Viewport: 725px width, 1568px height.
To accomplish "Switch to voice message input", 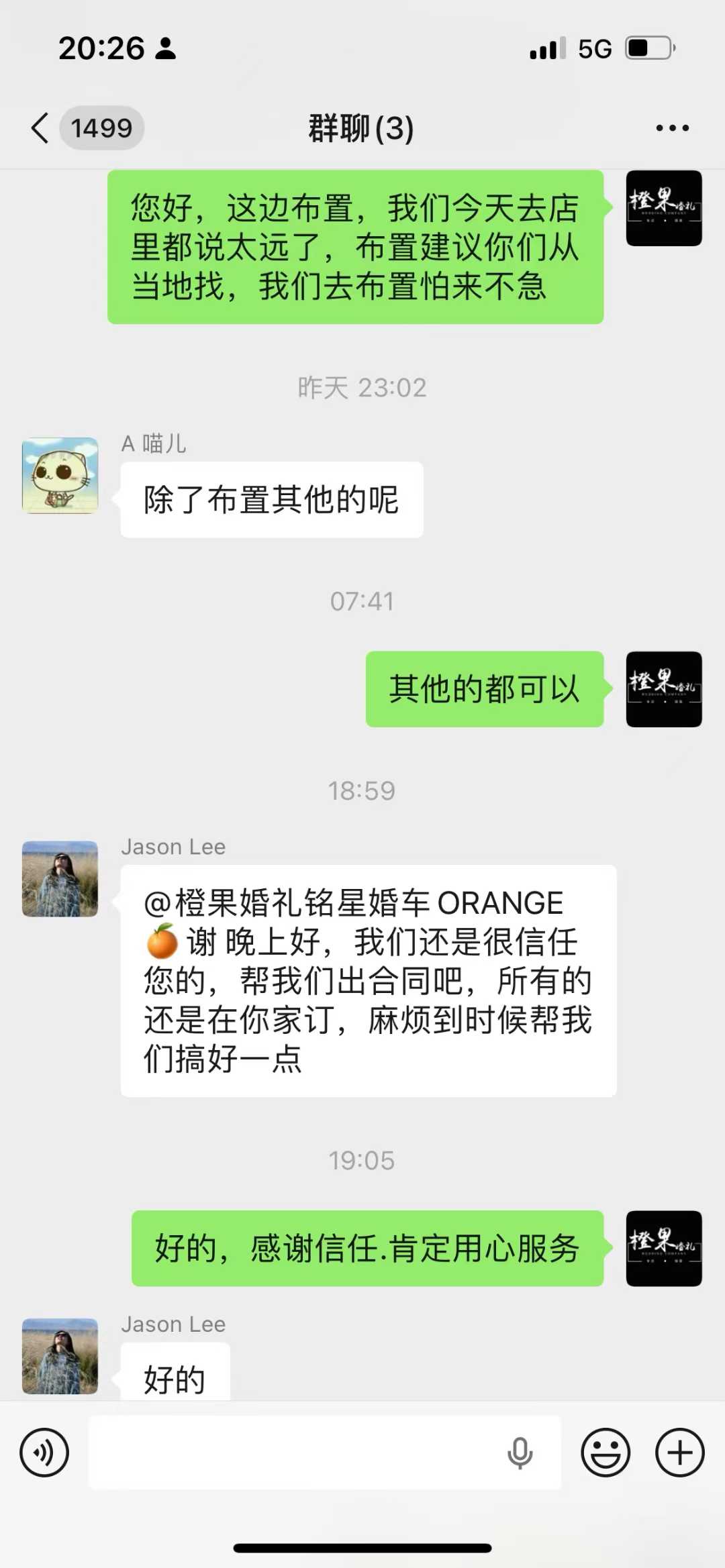I will [x=44, y=1453].
